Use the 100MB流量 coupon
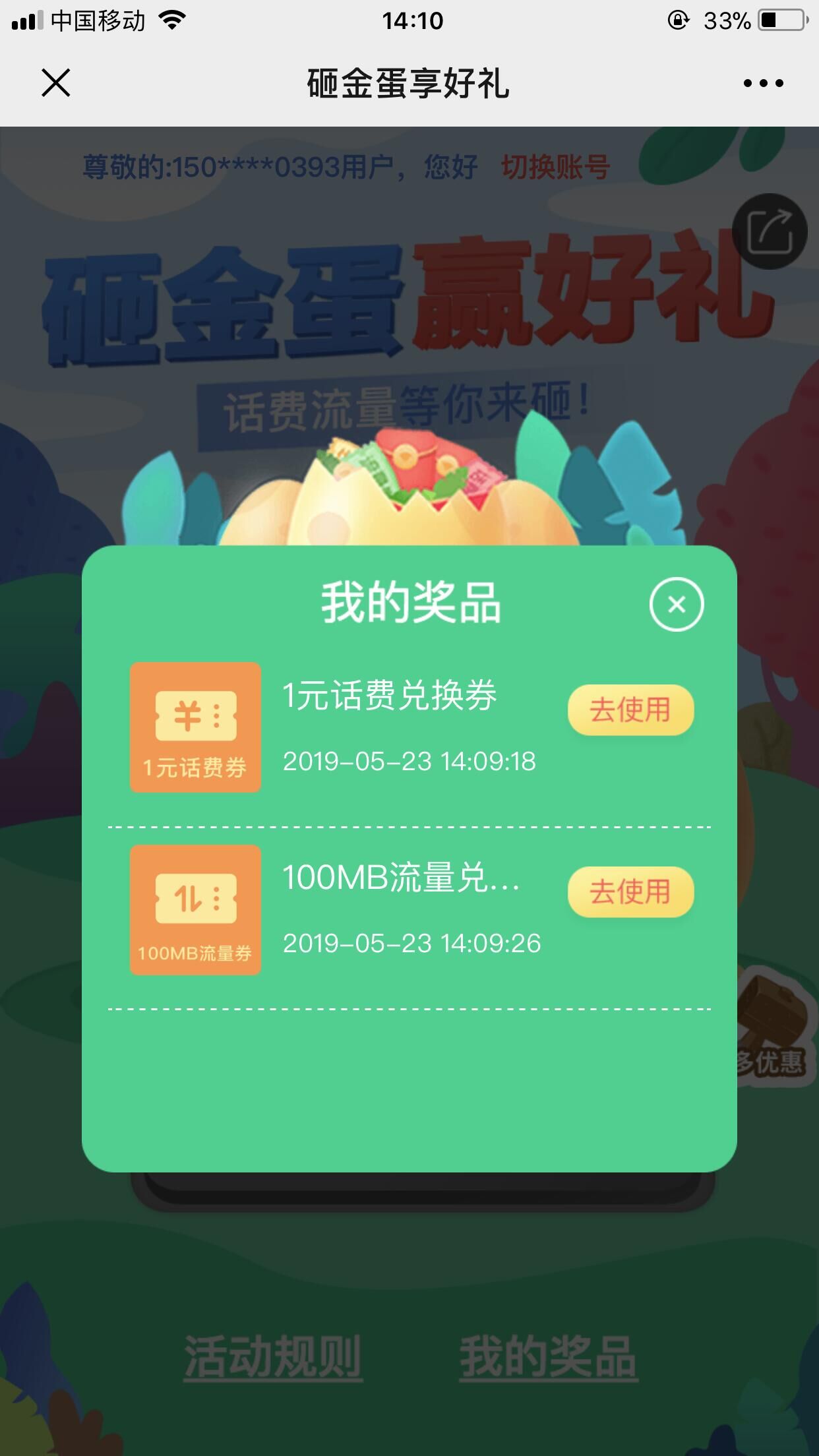Viewport: 819px width, 1456px height. pyautogui.click(x=630, y=892)
